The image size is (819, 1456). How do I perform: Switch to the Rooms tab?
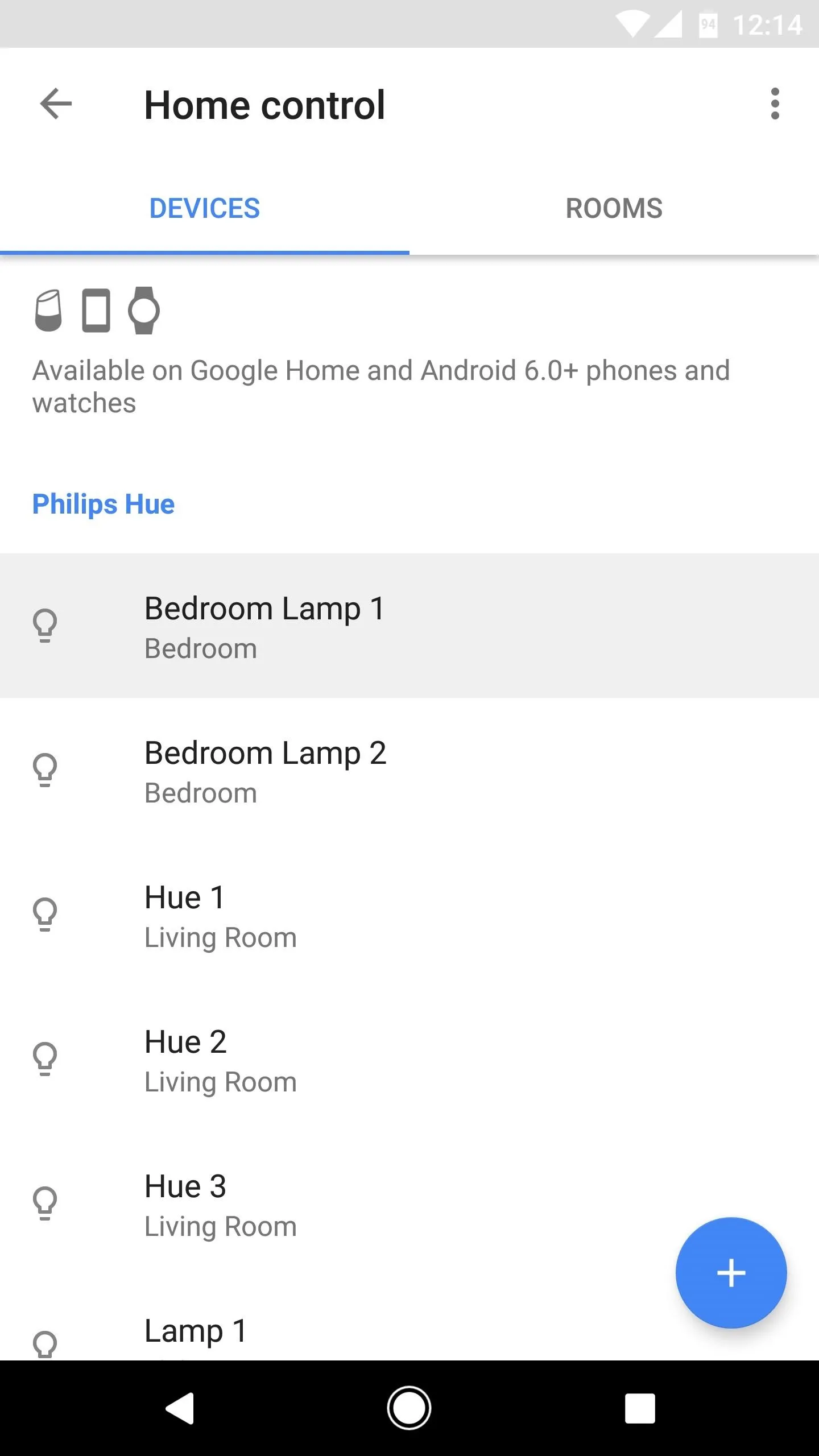(x=614, y=208)
